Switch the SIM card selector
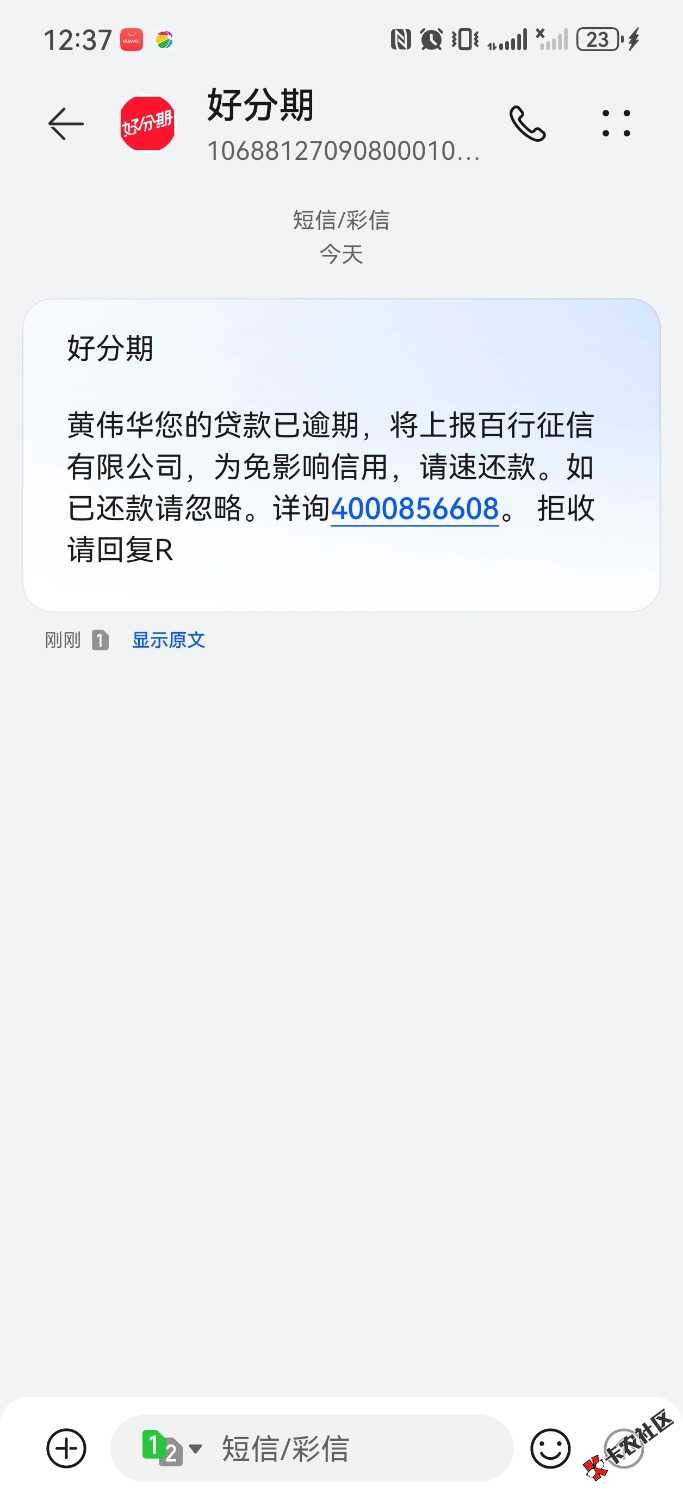This screenshot has width=683, height=1500. 171,1448
